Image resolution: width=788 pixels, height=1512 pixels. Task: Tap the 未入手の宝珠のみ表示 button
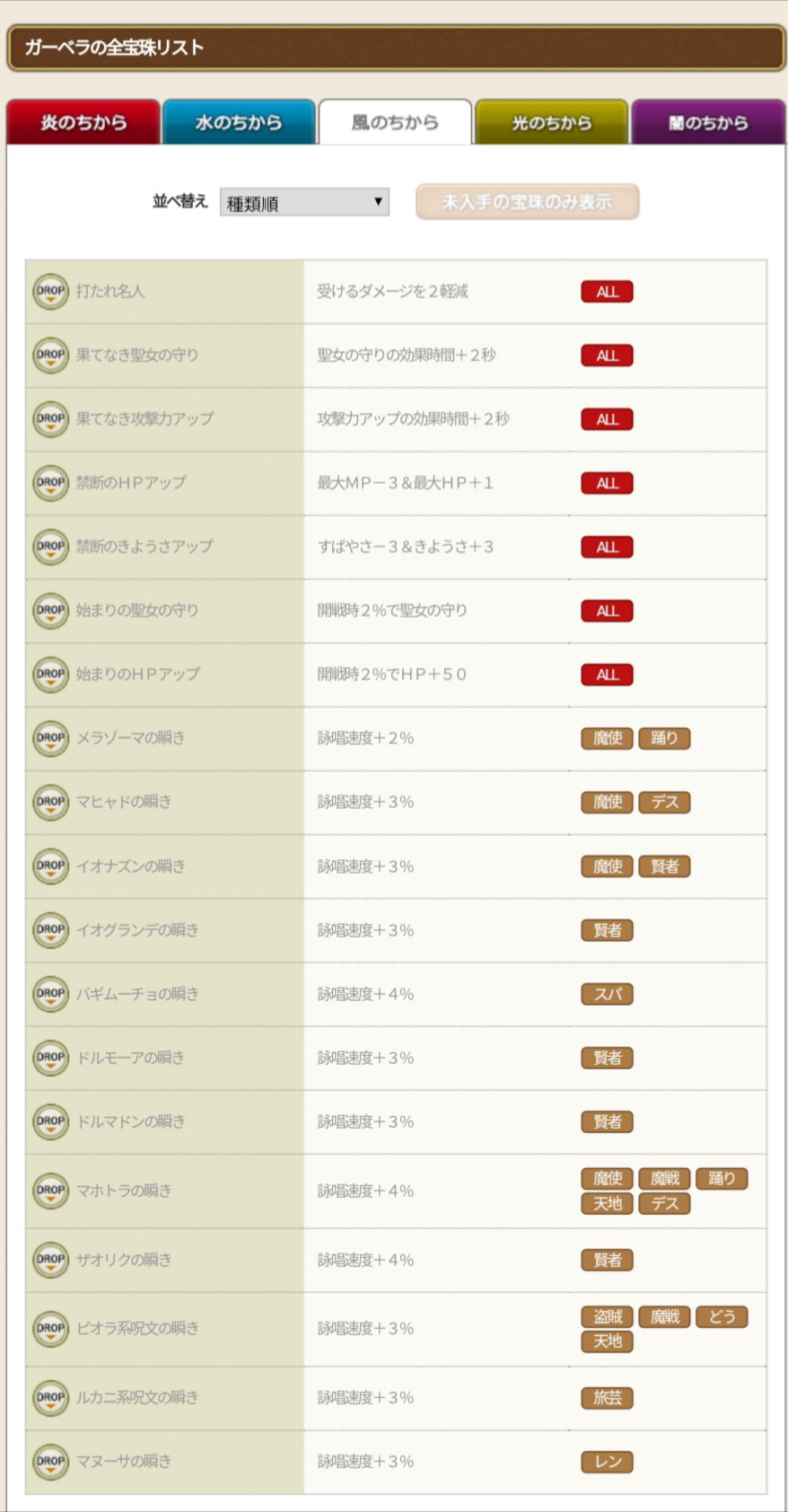[527, 202]
